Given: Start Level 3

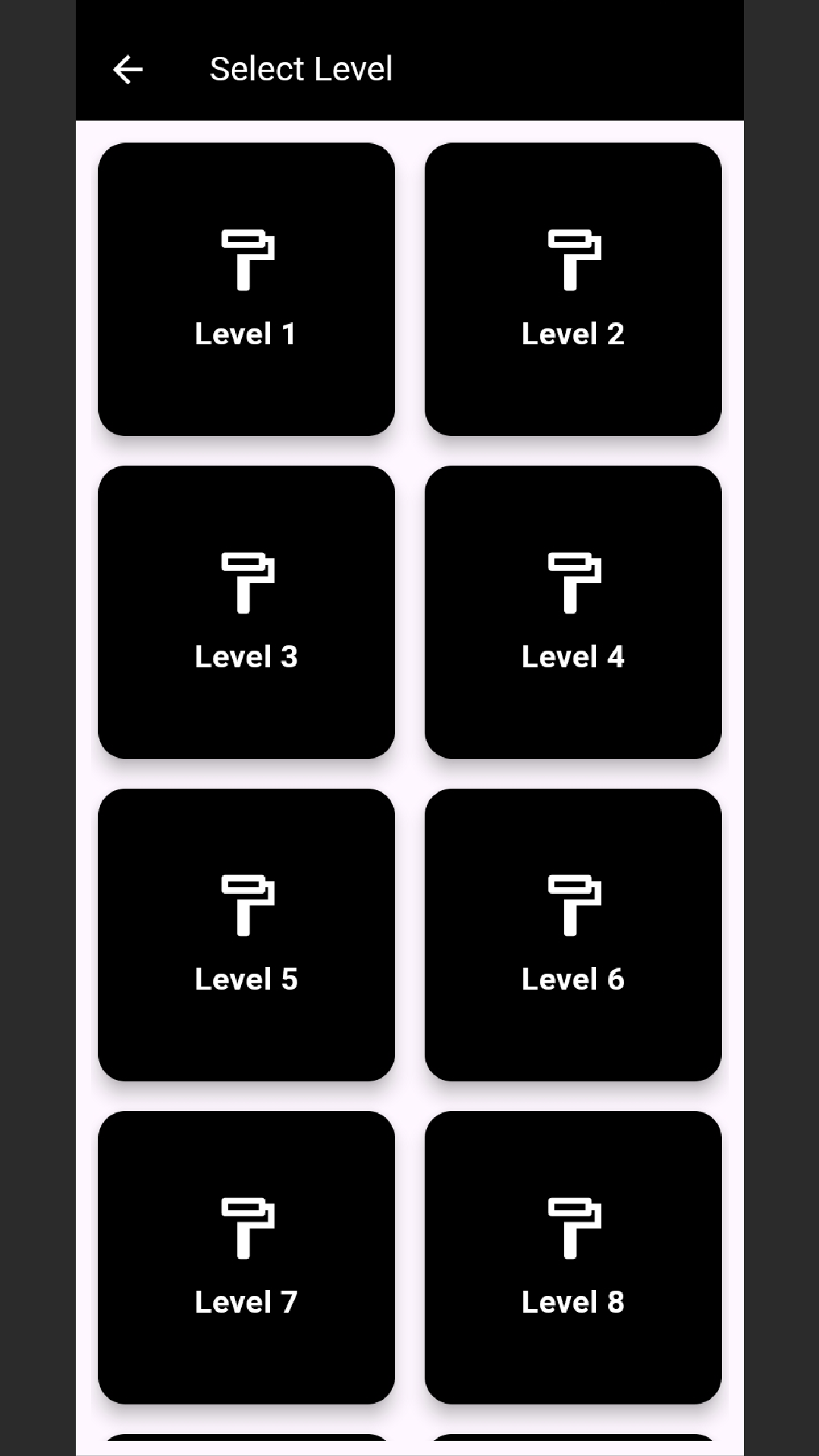Looking at the screenshot, I should [x=246, y=612].
